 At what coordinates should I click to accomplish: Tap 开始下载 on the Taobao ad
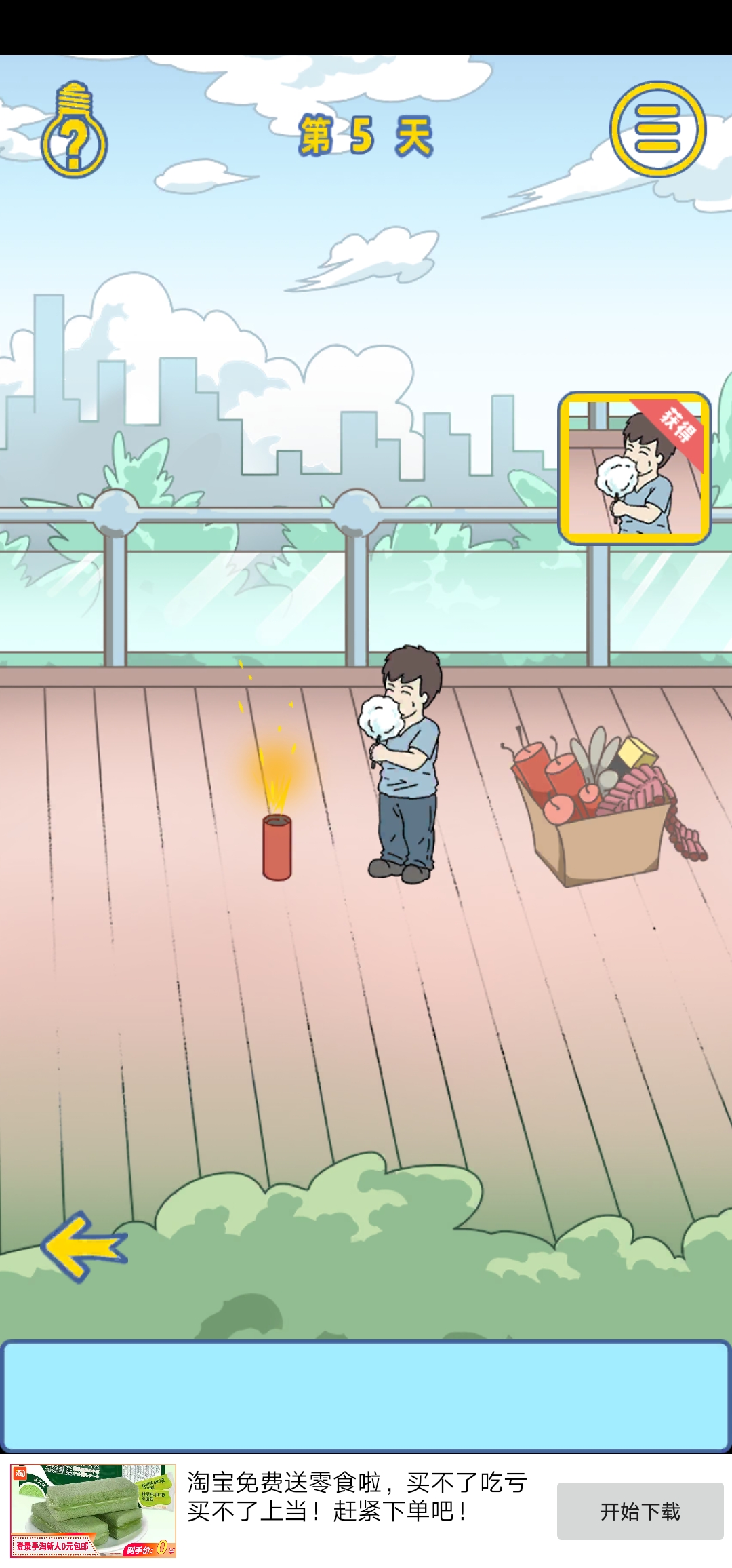[x=640, y=1511]
